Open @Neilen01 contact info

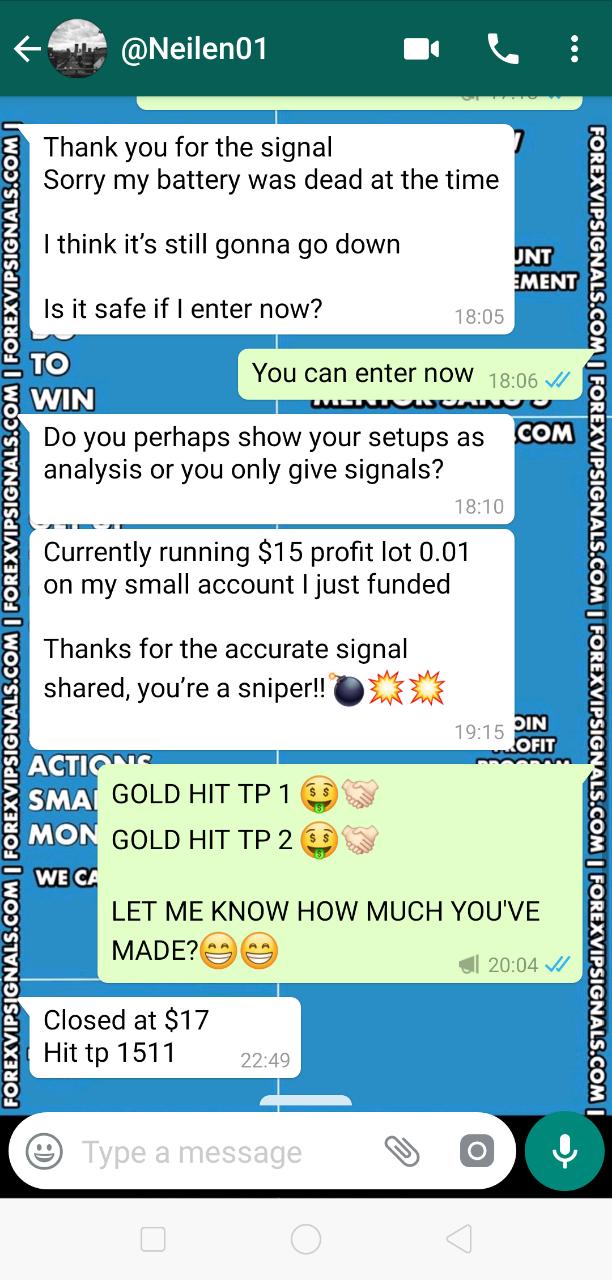coord(194,49)
